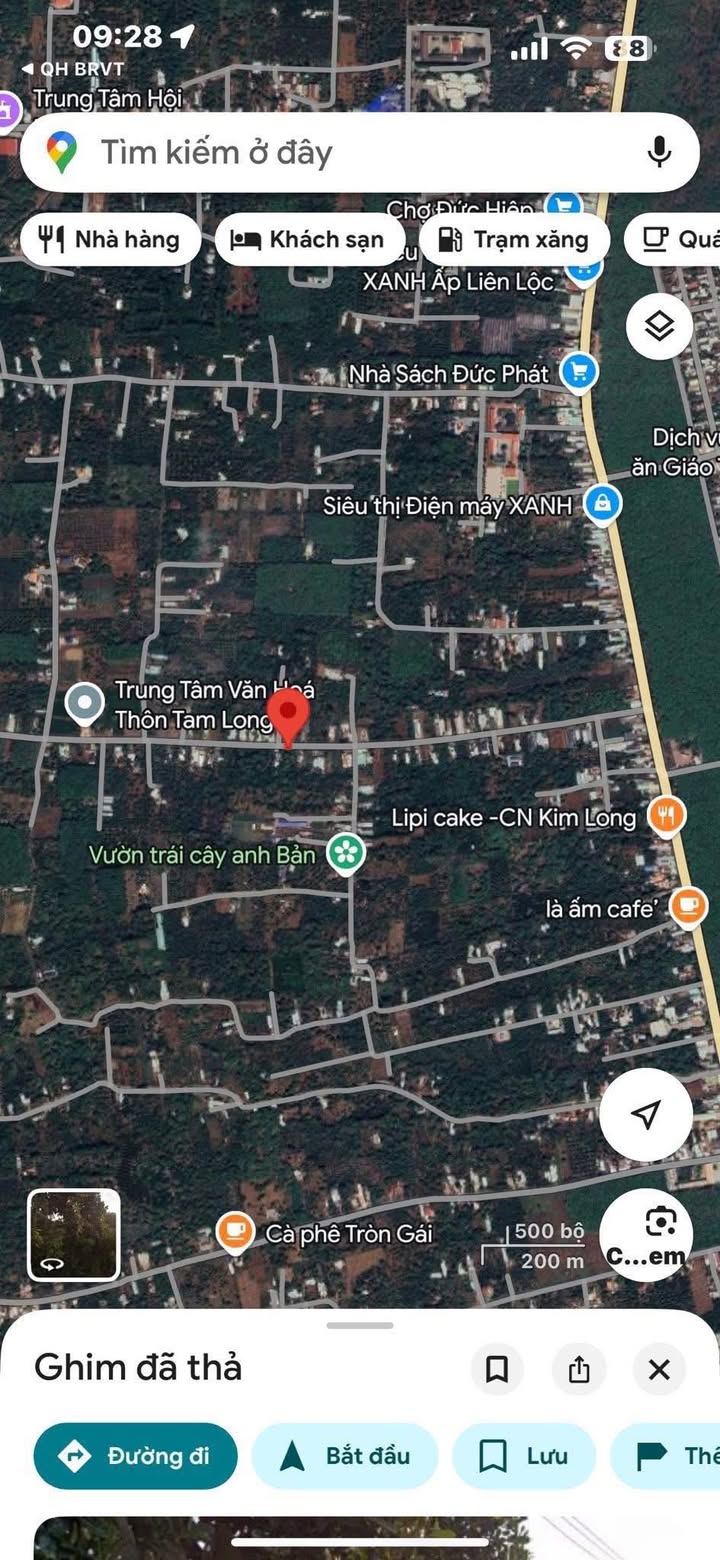The width and height of the screenshot is (720, 1560).
Task: Open 'Siêu thị Điện máy XANH' marker
Action: click(602, 504)
